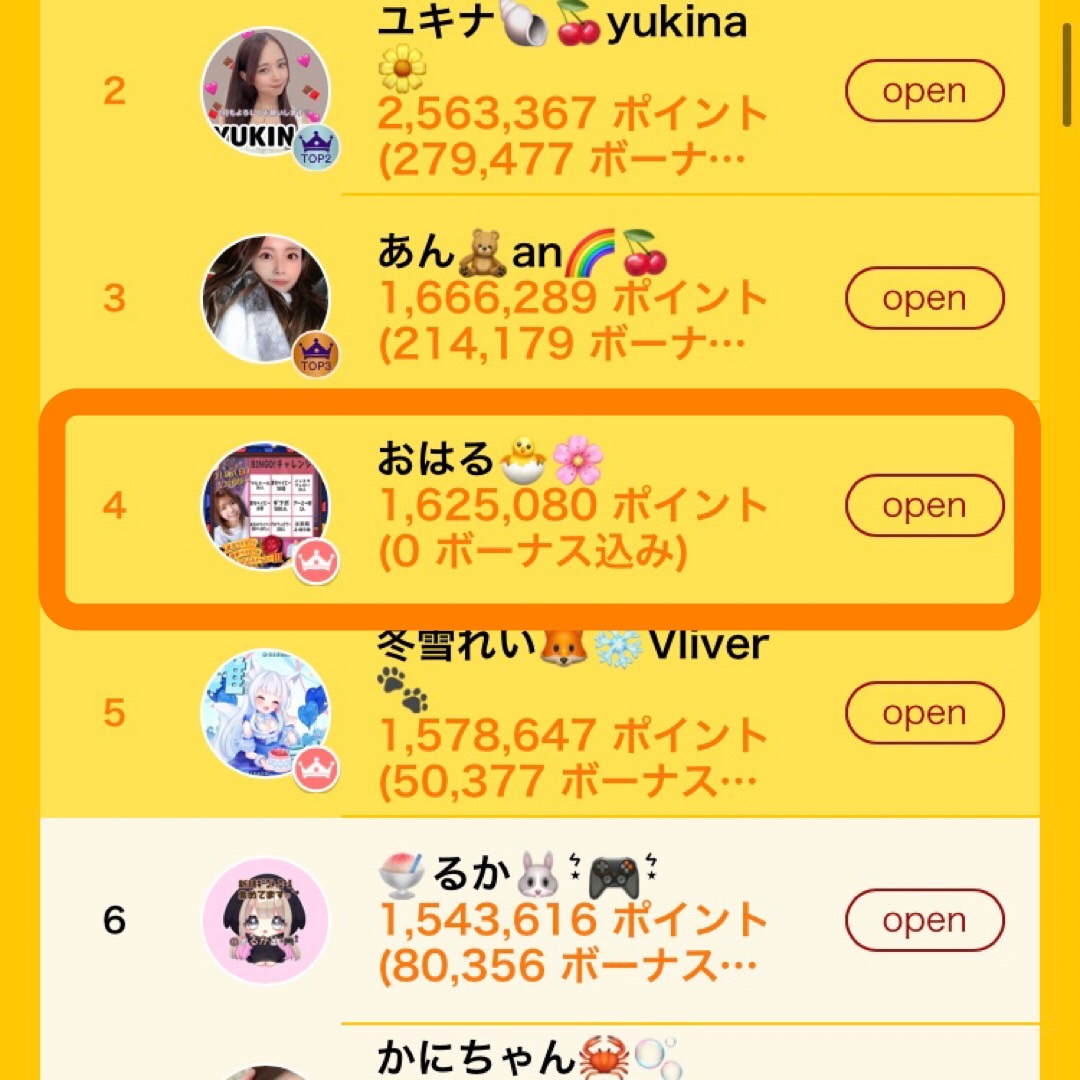Viewport: 1080px width, 1080px height.
Task: Open るか's avatar image
Action: pyautogui.click(x=265, y=920)
